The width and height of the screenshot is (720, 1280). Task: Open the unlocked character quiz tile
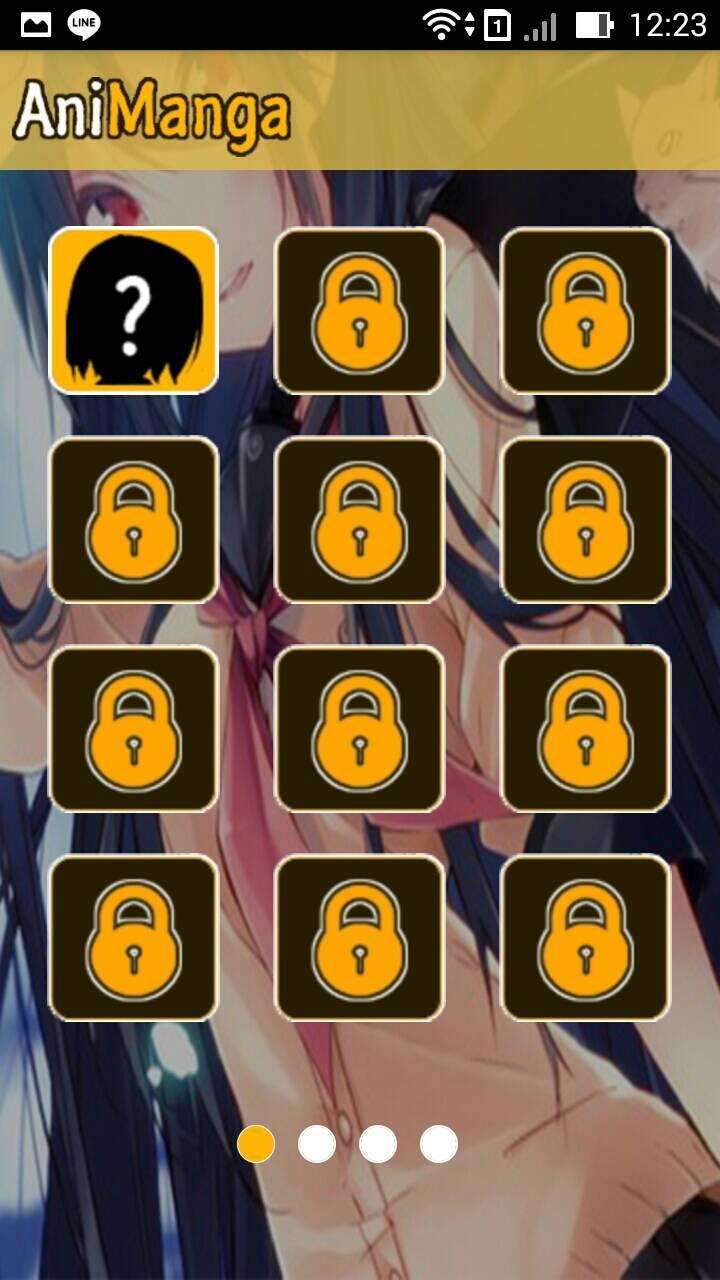point(135,311)
